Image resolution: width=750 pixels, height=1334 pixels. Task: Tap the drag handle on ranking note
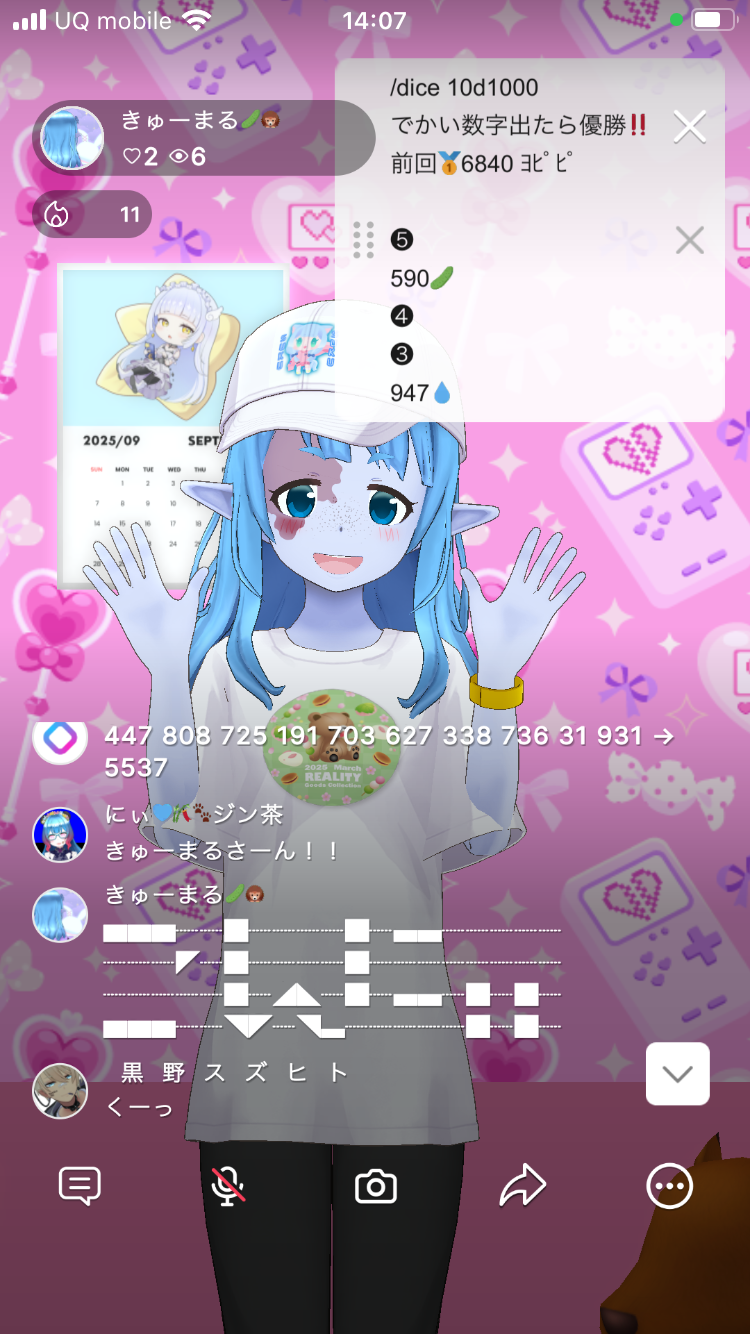point(363,240)
